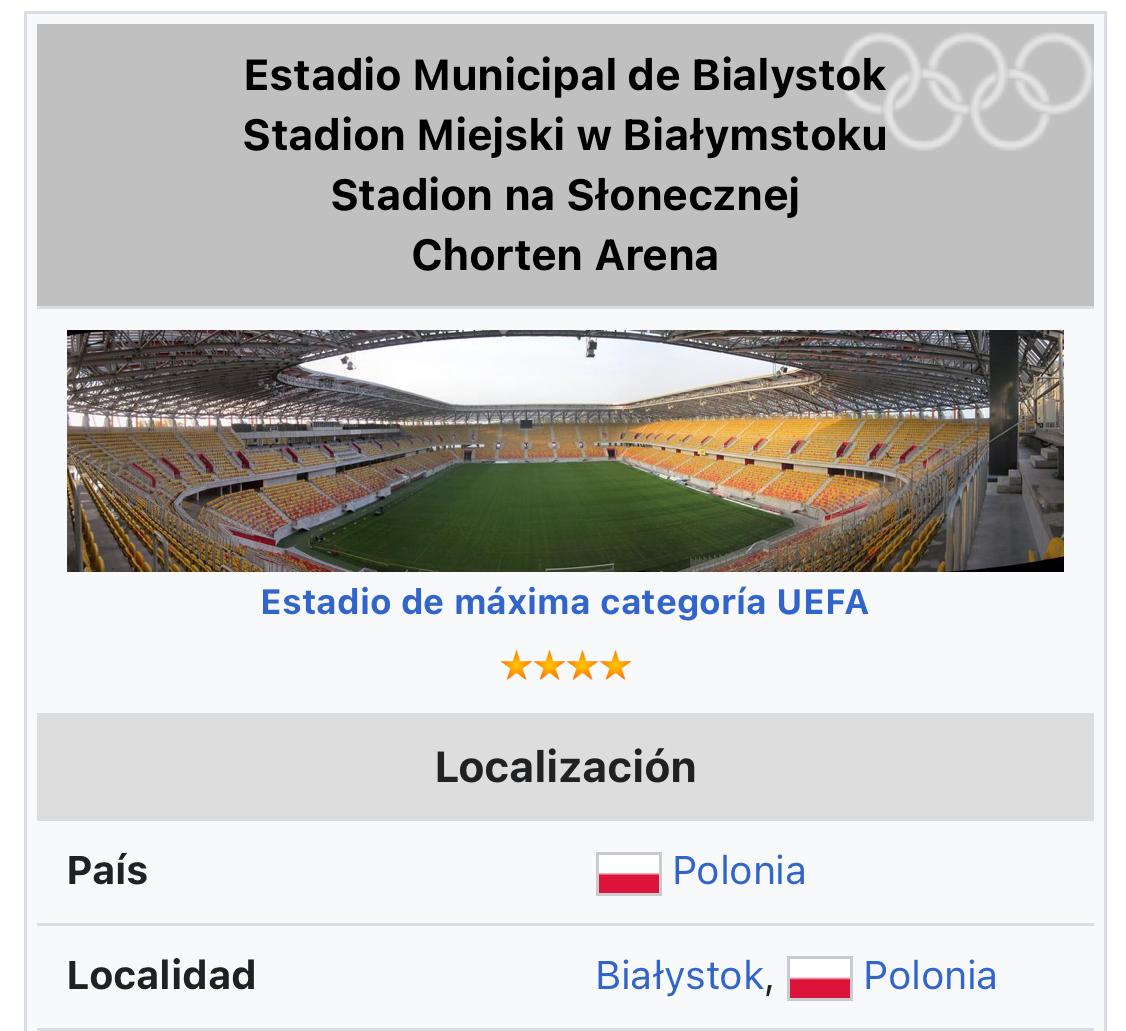Open the Estadio de máxima categoría UEFA link

pyautogui.click(x=564, y=603)
